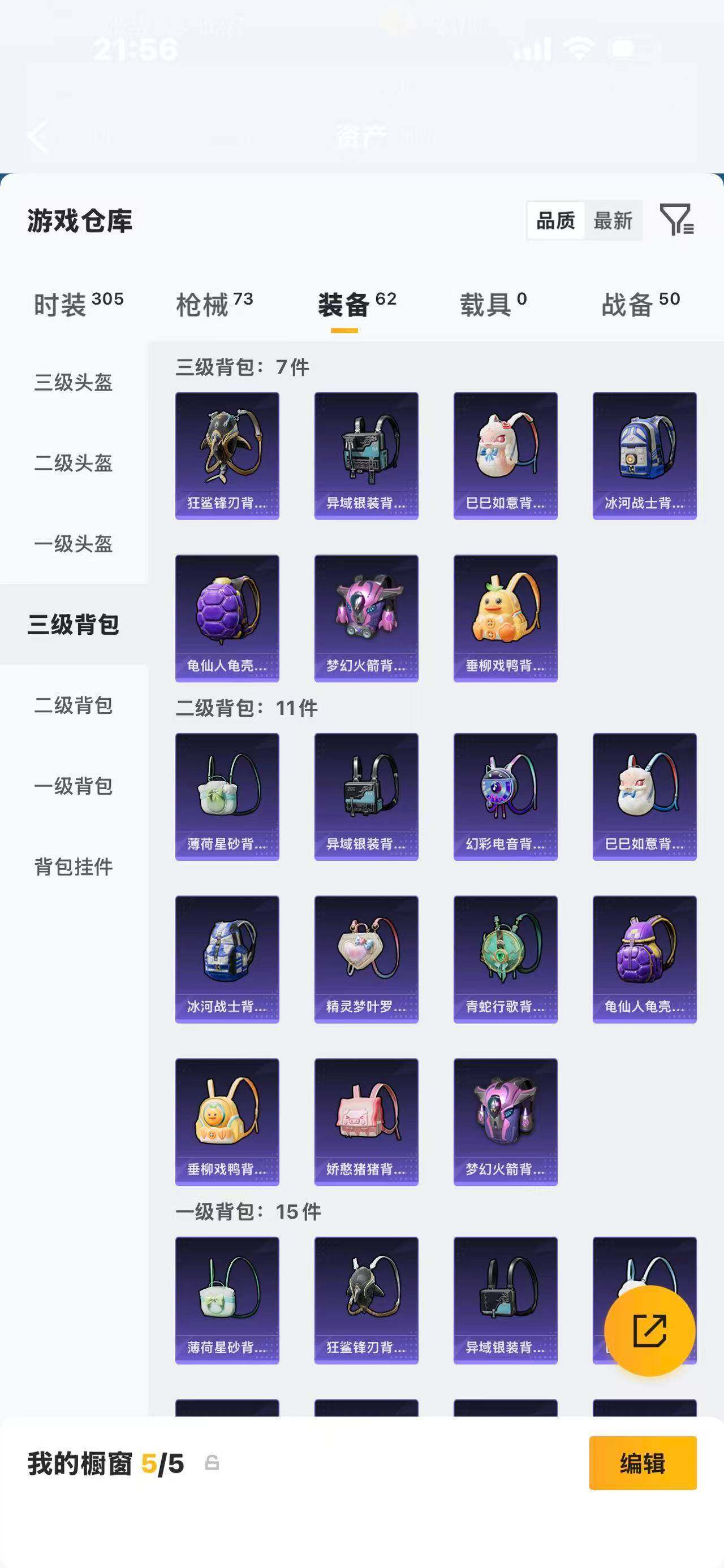This screenshot has height=1568, width=724.
Task: Open the 龟仙人龟壳 item under 三级背包
Action: point(227,618)
